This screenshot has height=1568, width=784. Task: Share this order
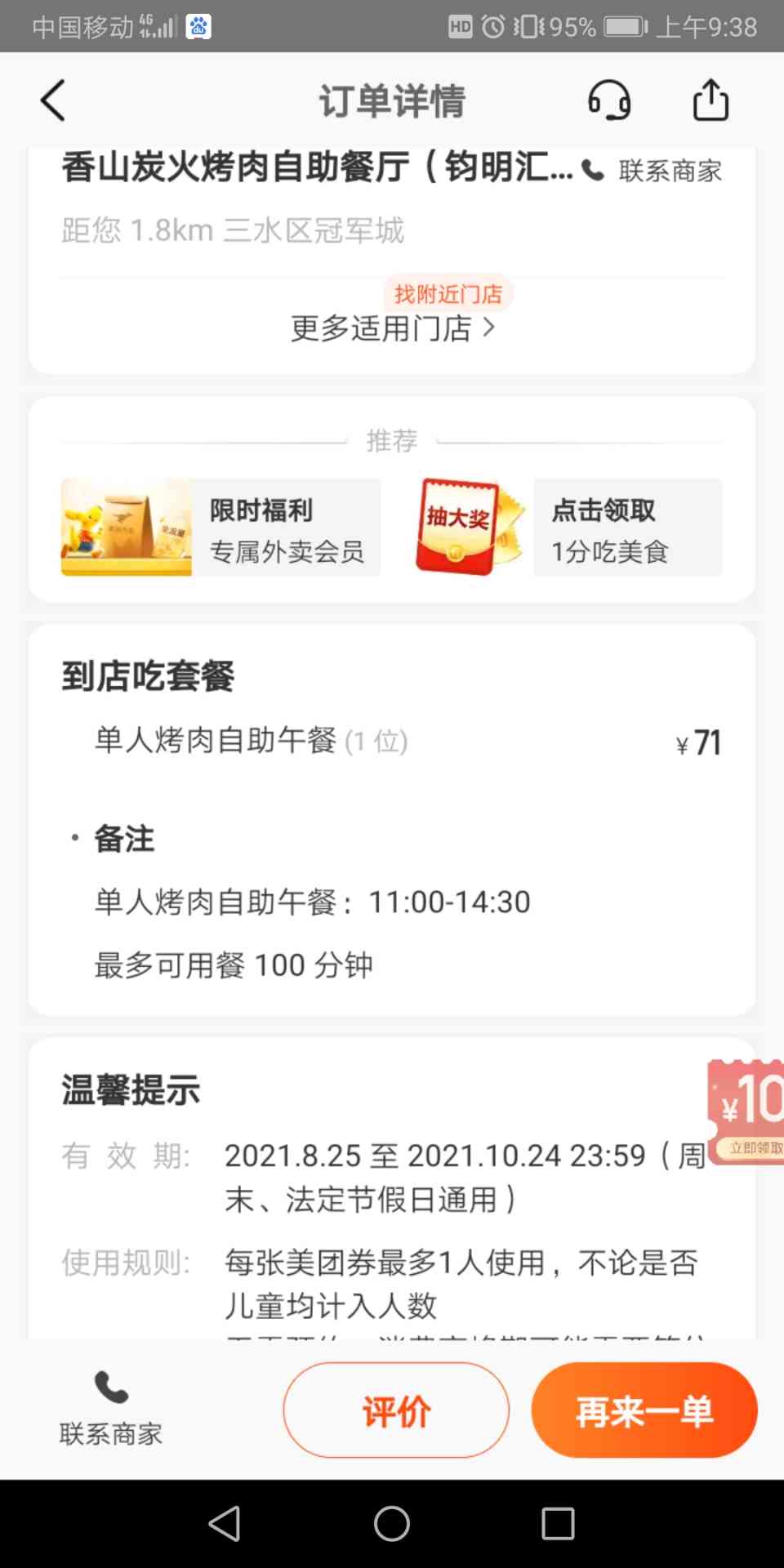pos(710,101)
